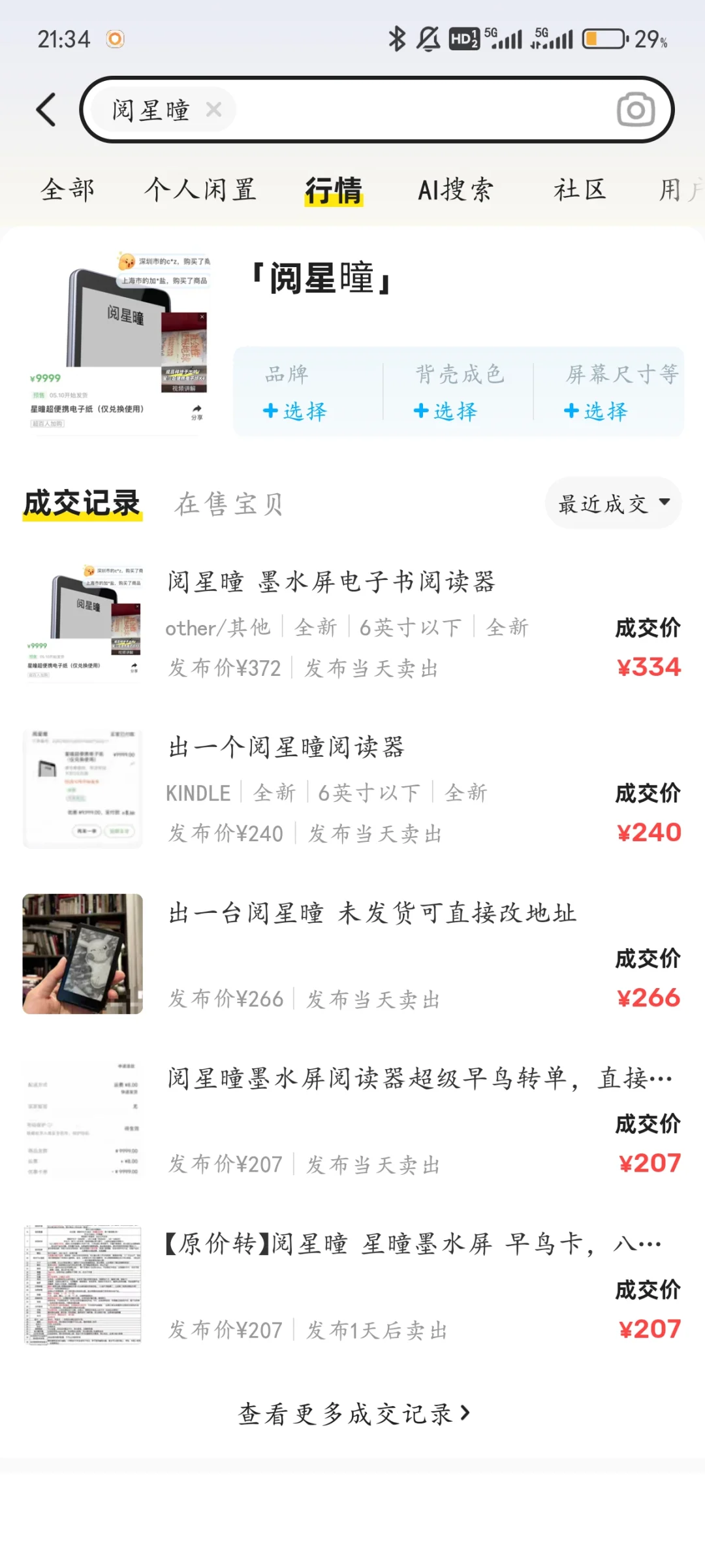Open camera image search
Screen dimensions: 705x1568
(x=635, y=110)
